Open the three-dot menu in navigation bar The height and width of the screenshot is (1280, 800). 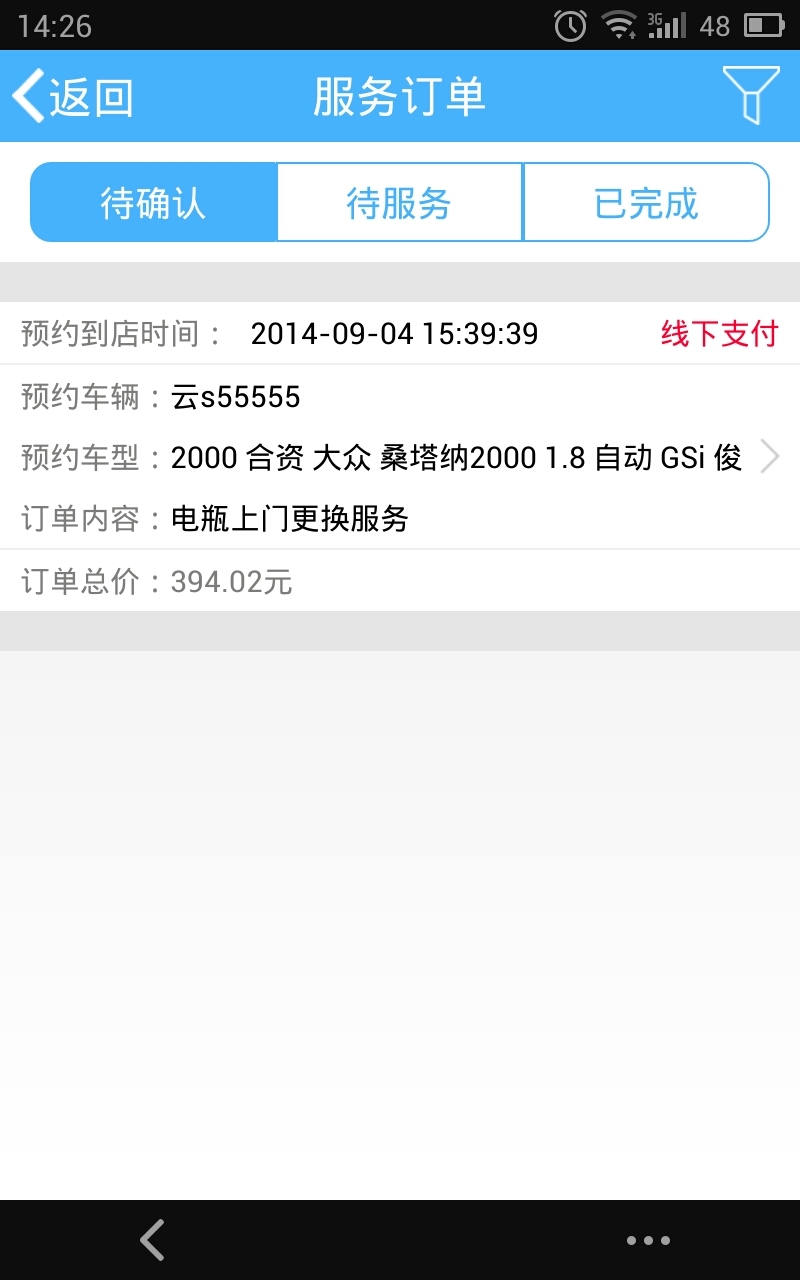click(648, 1240)
